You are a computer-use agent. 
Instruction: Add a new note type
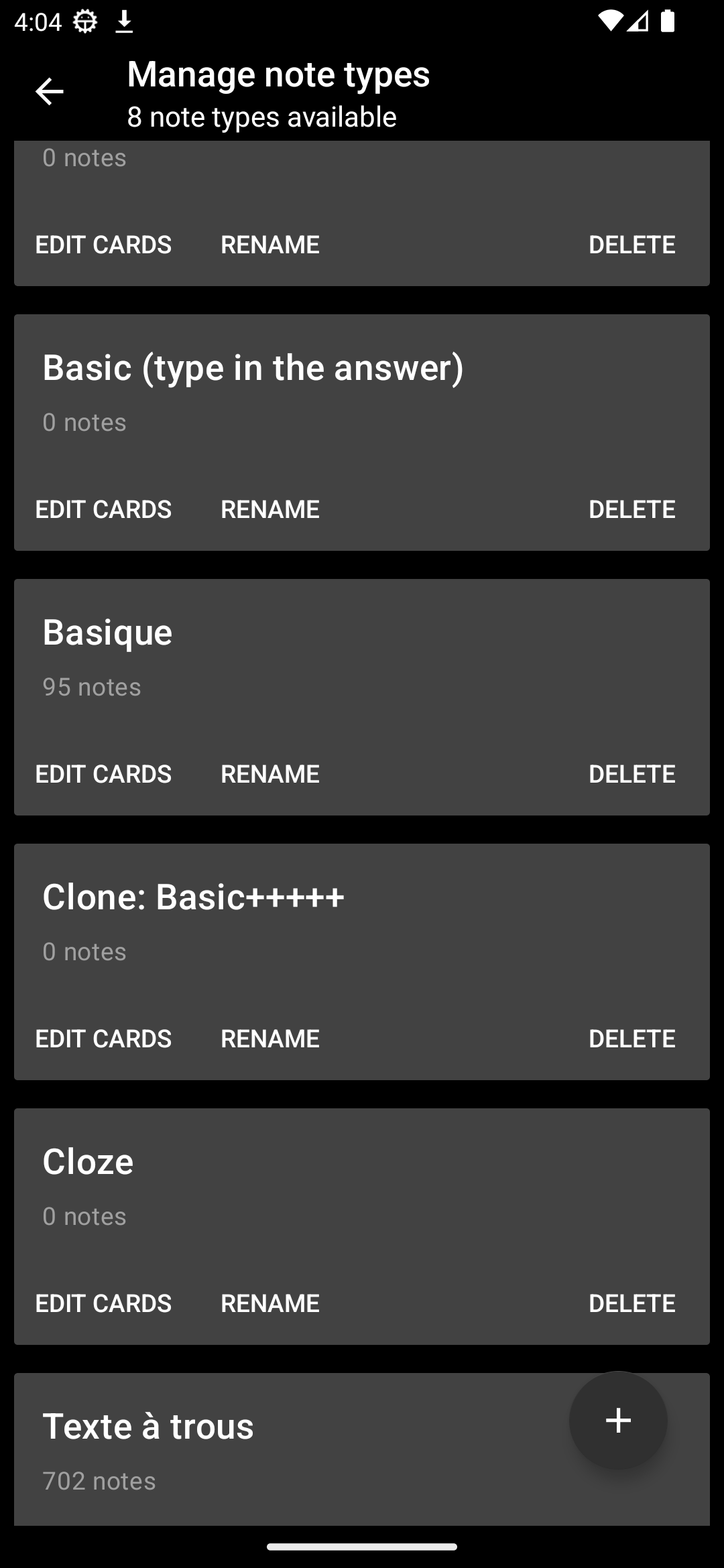tap(618, 1420)
